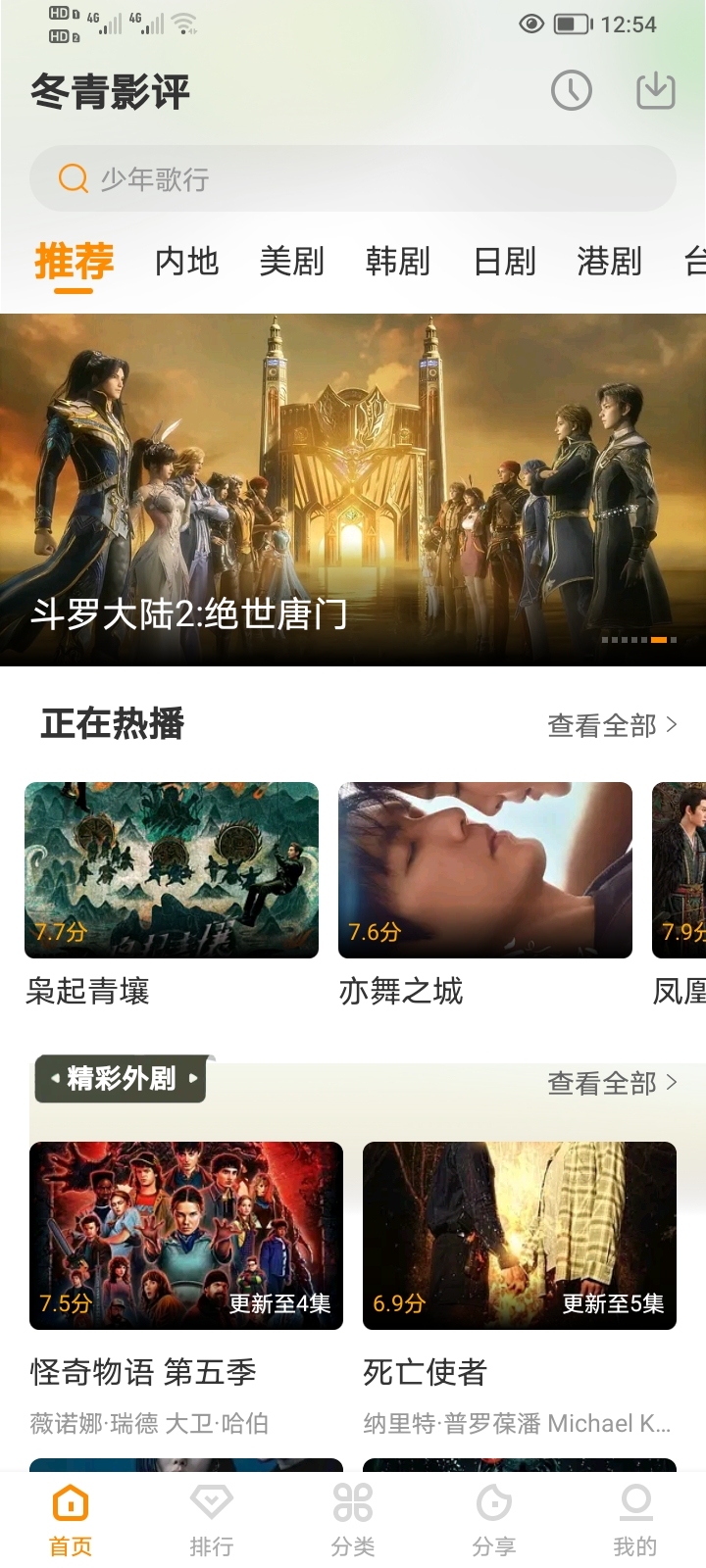Open the 枭起青壤 card

tap(172, 870)
